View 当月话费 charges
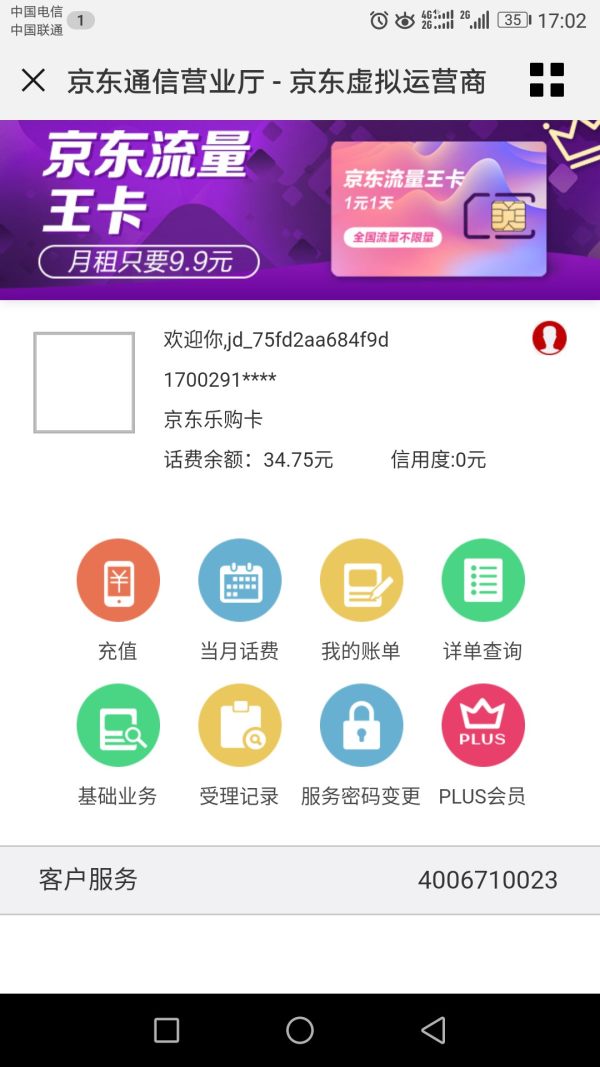 tap(239, 581)
